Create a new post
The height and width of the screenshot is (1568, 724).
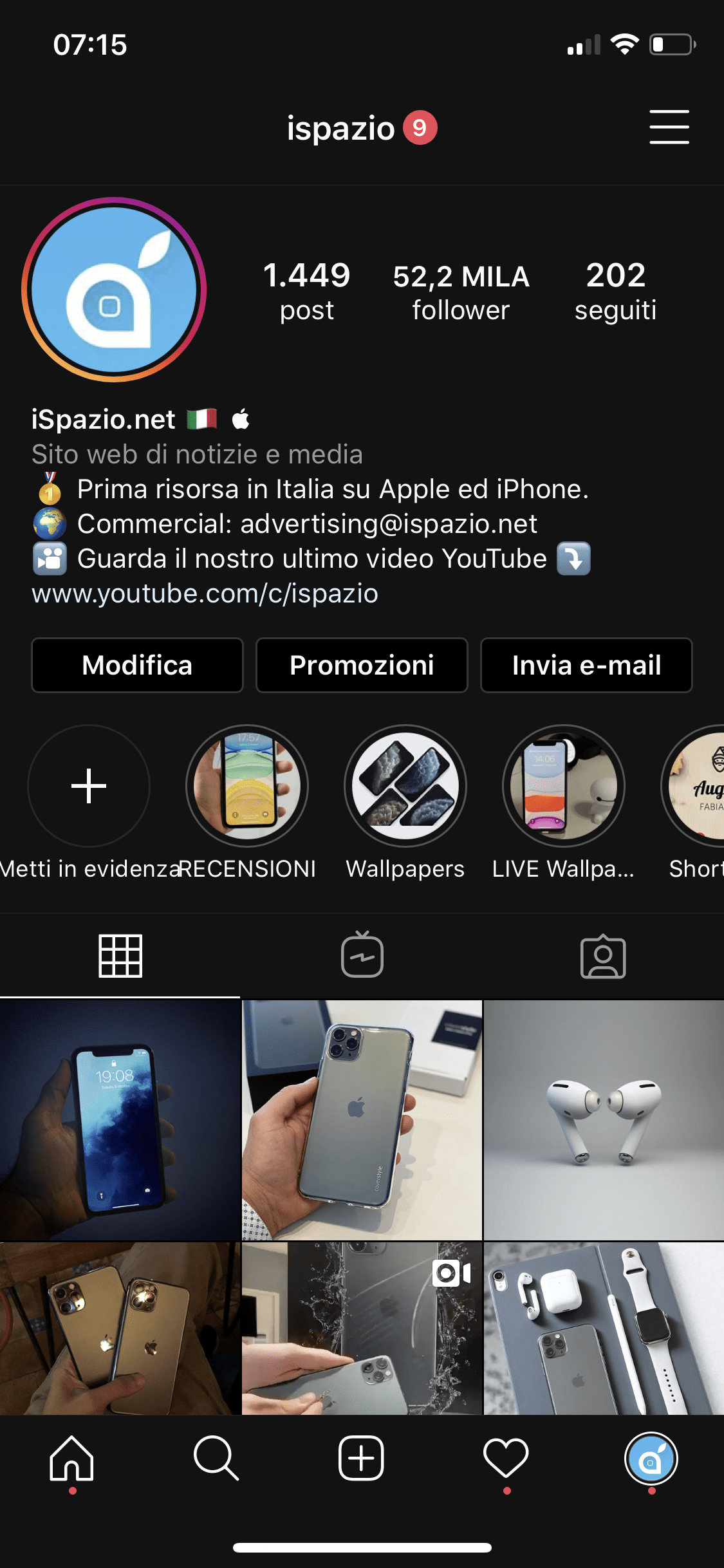[361, 1458]
